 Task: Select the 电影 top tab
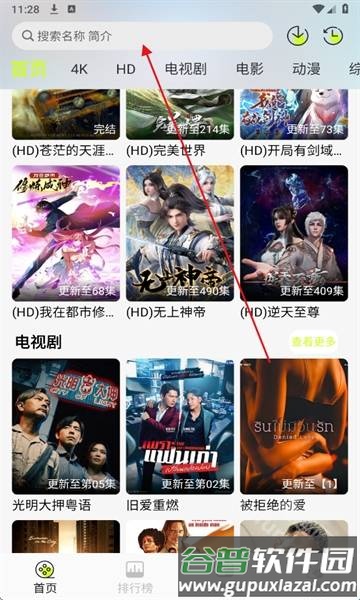tap(249, 69)
